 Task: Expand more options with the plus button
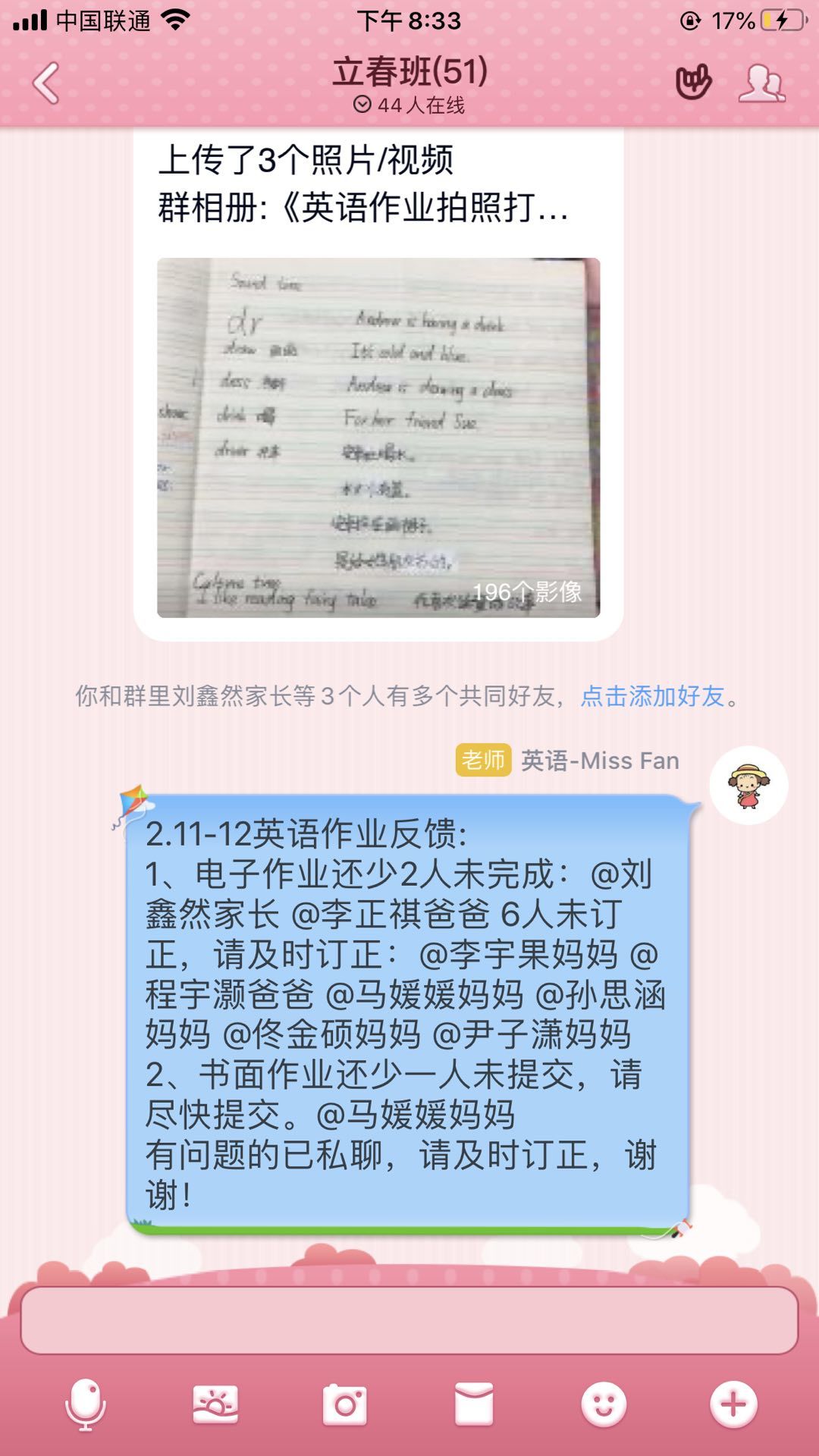click(x=733, y=1405)
